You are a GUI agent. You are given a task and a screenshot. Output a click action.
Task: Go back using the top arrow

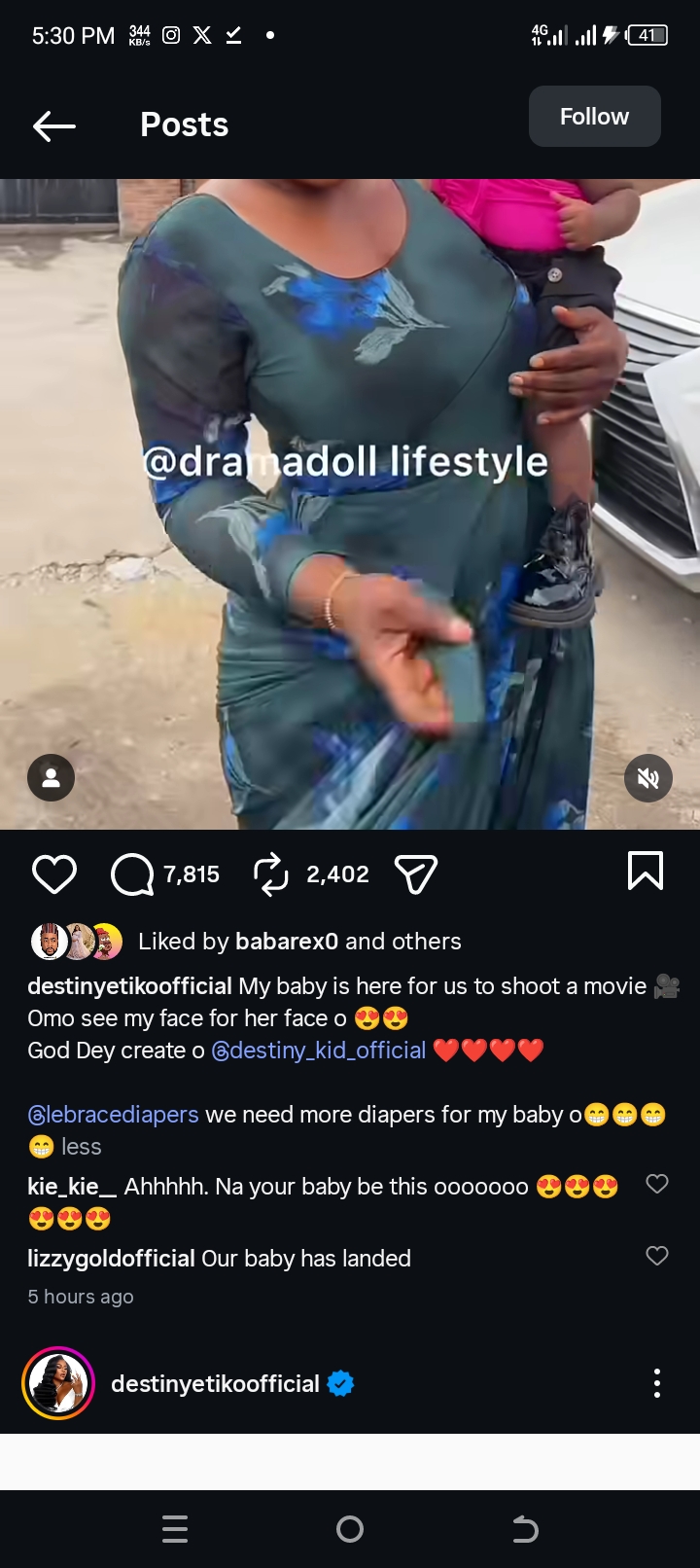tap(54, 125)
